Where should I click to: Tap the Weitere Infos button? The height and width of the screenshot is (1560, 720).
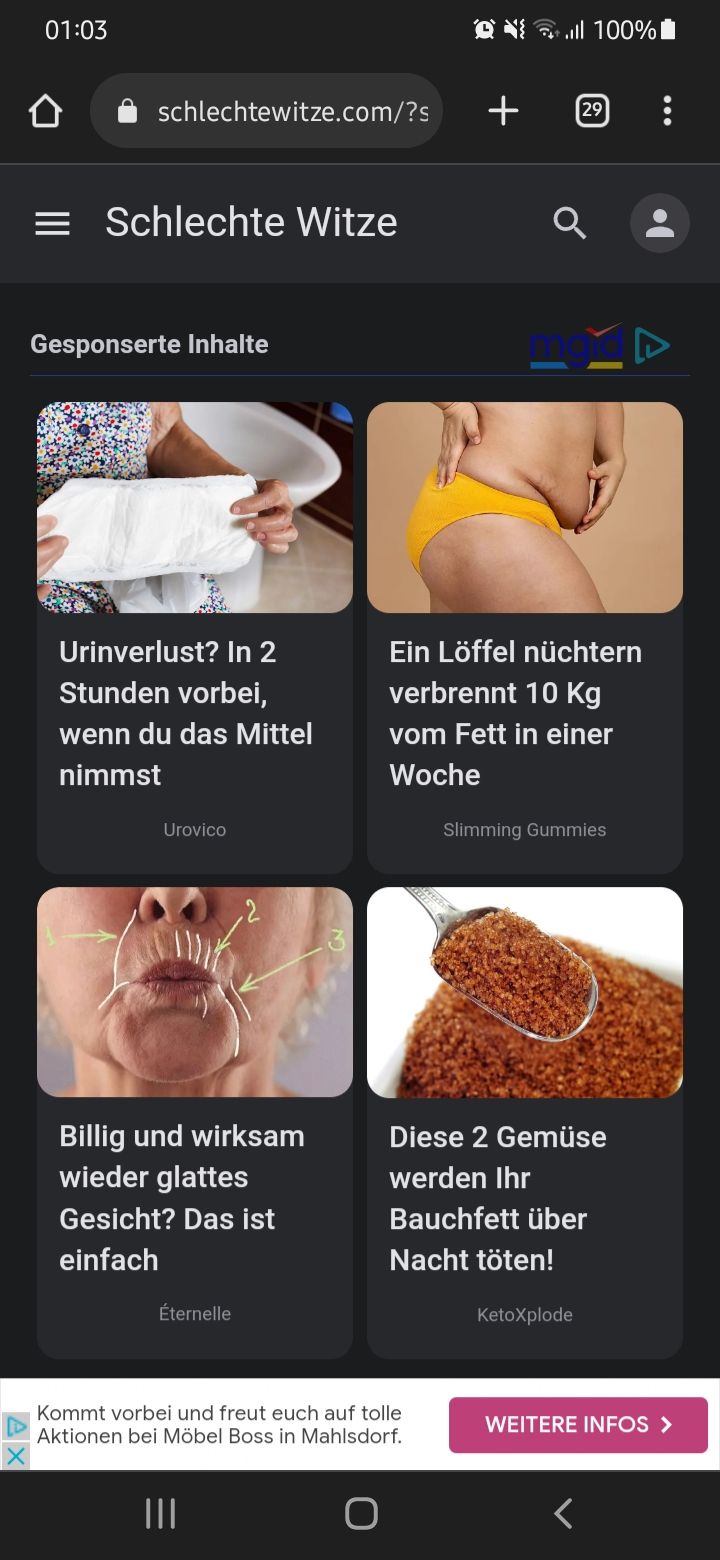[578, 1425]
